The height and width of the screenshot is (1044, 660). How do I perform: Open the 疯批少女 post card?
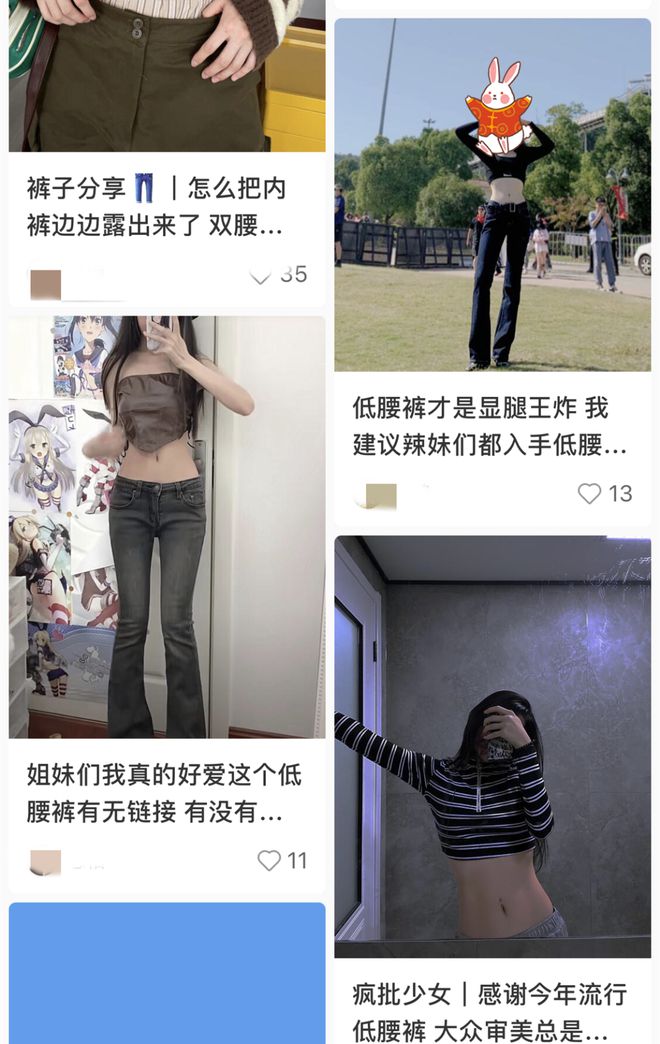[492, 1010]
